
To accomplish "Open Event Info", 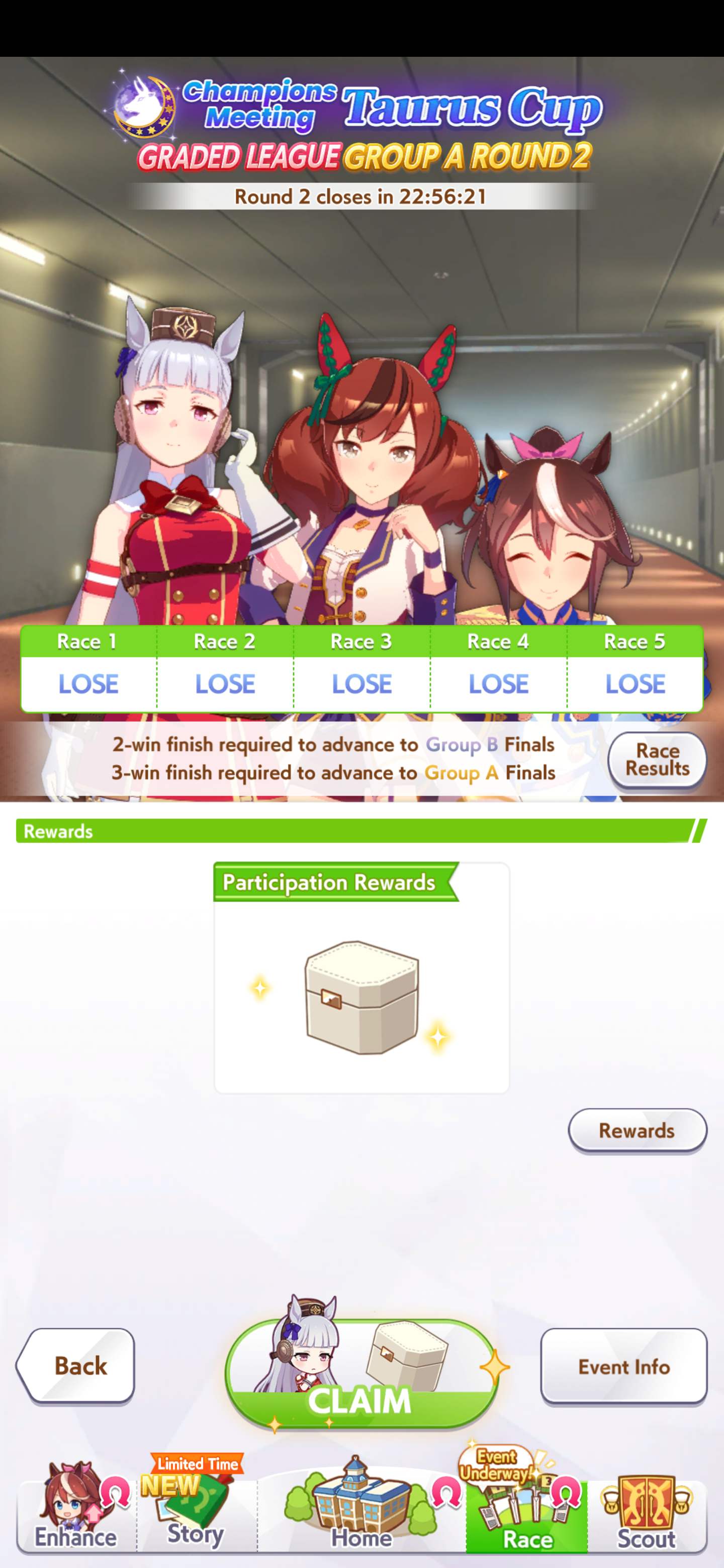I will pyautogui.click(x=623, y=1366).
